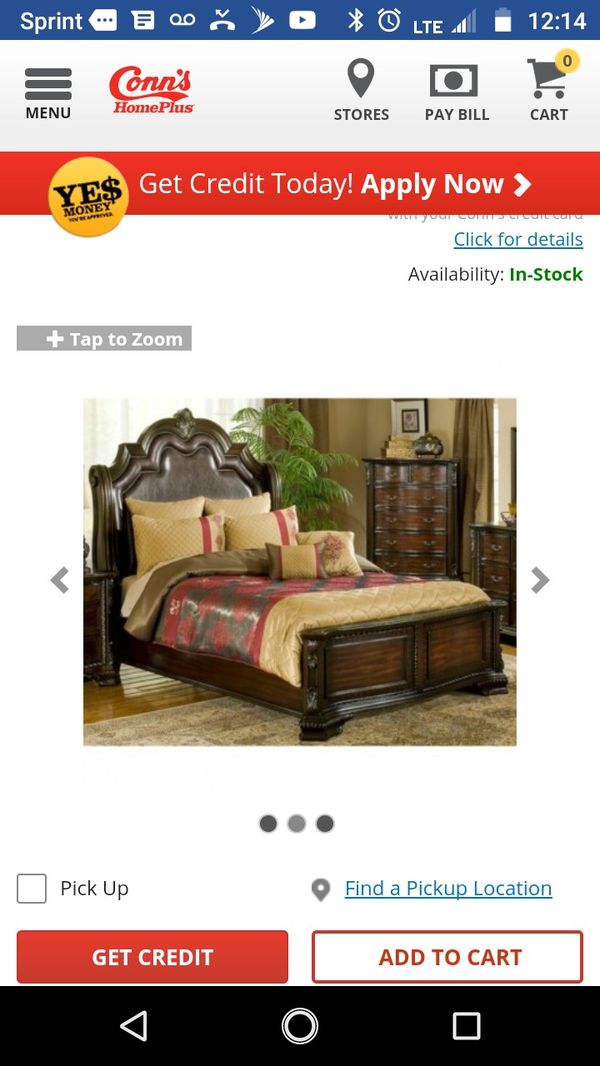The image size is (600, 1066).
Task: Open the MENU drawer
Action: point(48,94)
